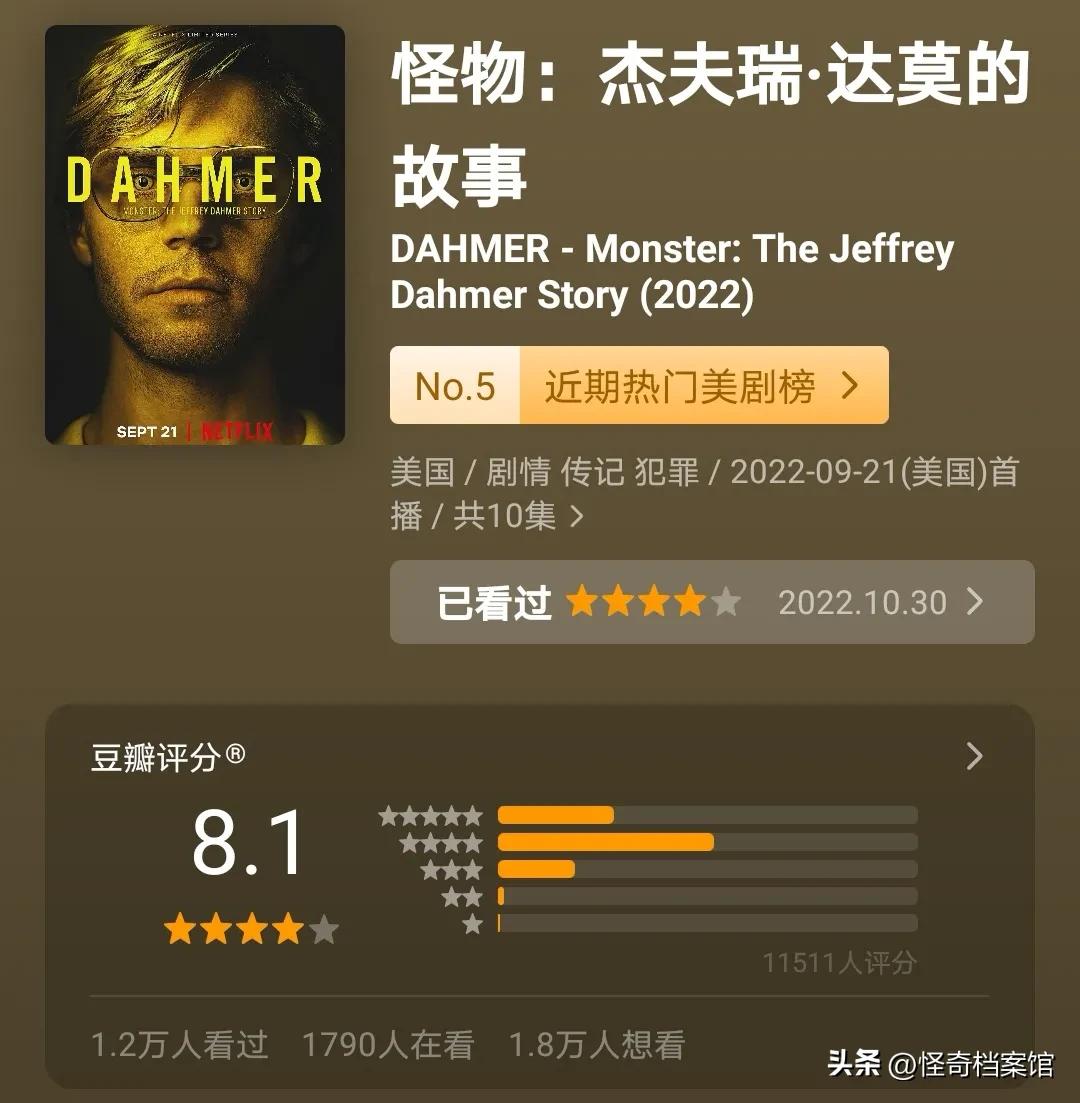
Task: Tap the DAHMER movie poster thumbnail
Action: [195, 235]
